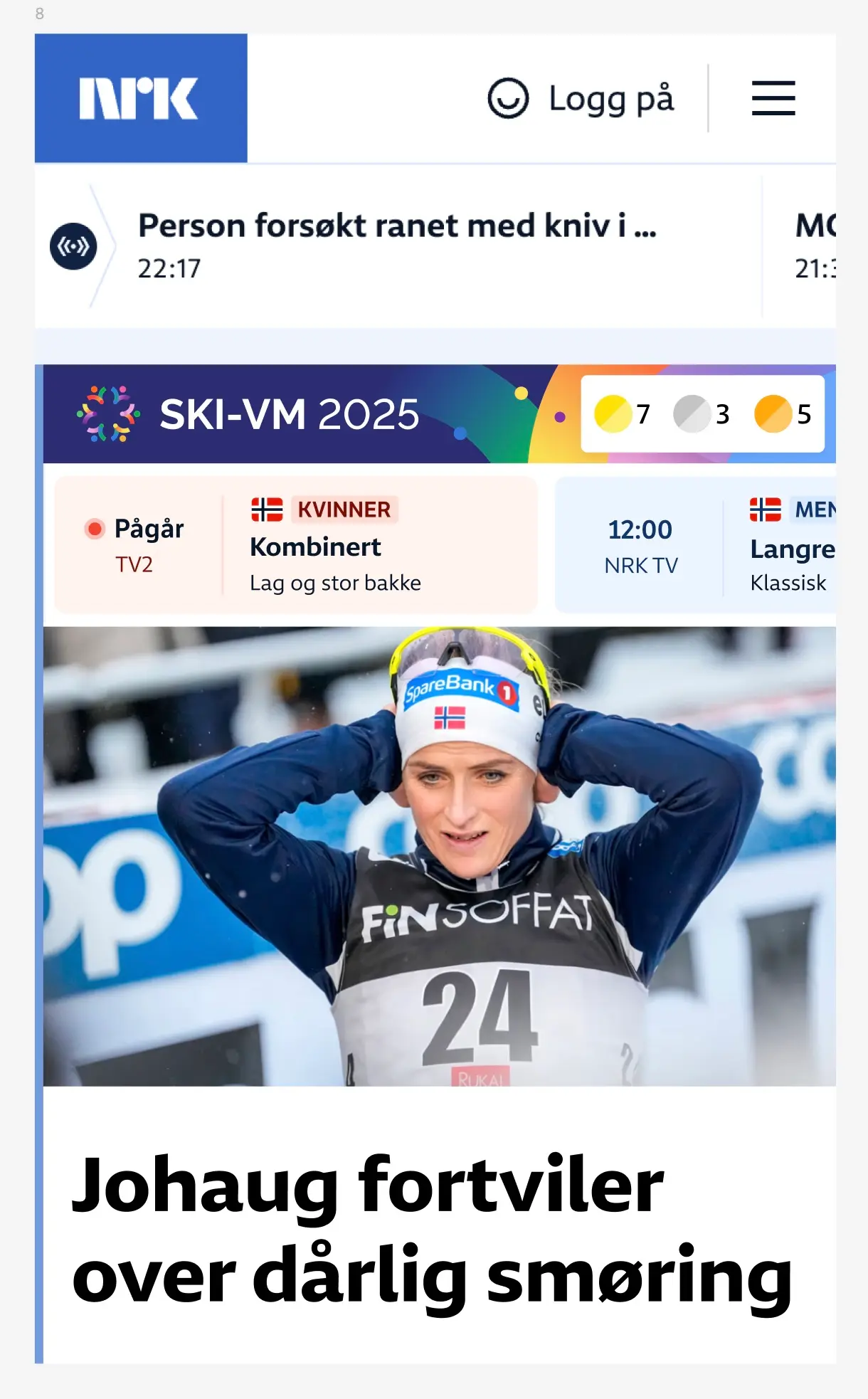Screen dimensions: 868x1399
Task: Open the 12:00 NRK TV Langrenn card
Action: pos(695,545)
